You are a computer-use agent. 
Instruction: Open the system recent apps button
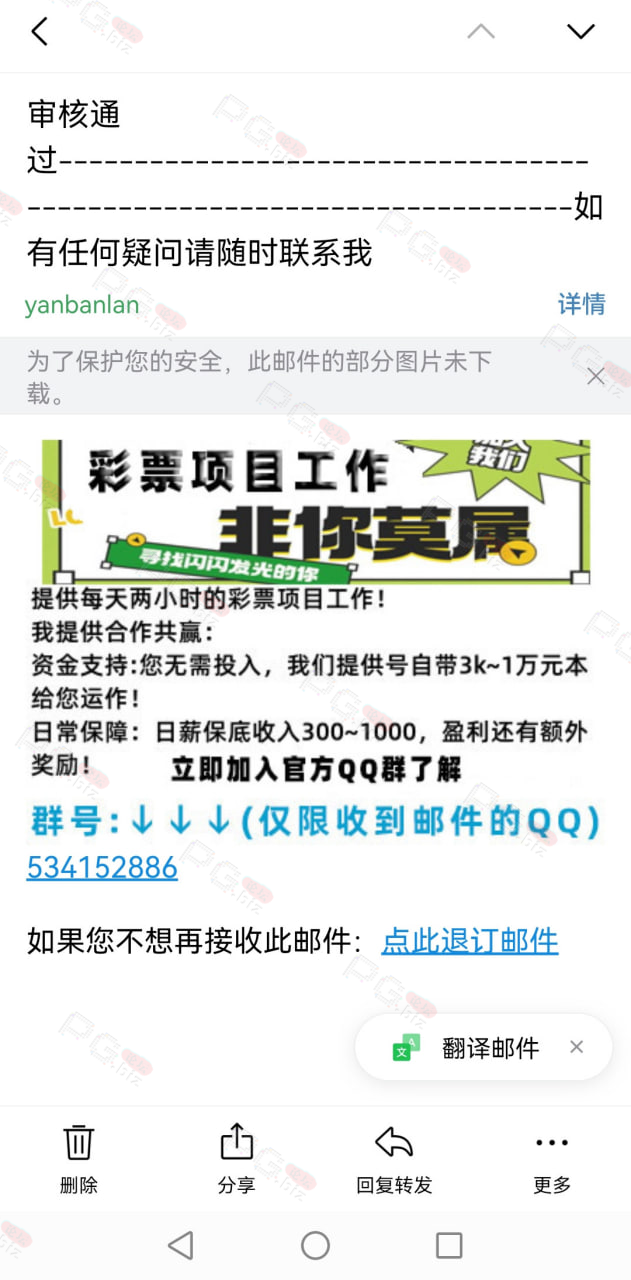click(x=449, y=1245)
